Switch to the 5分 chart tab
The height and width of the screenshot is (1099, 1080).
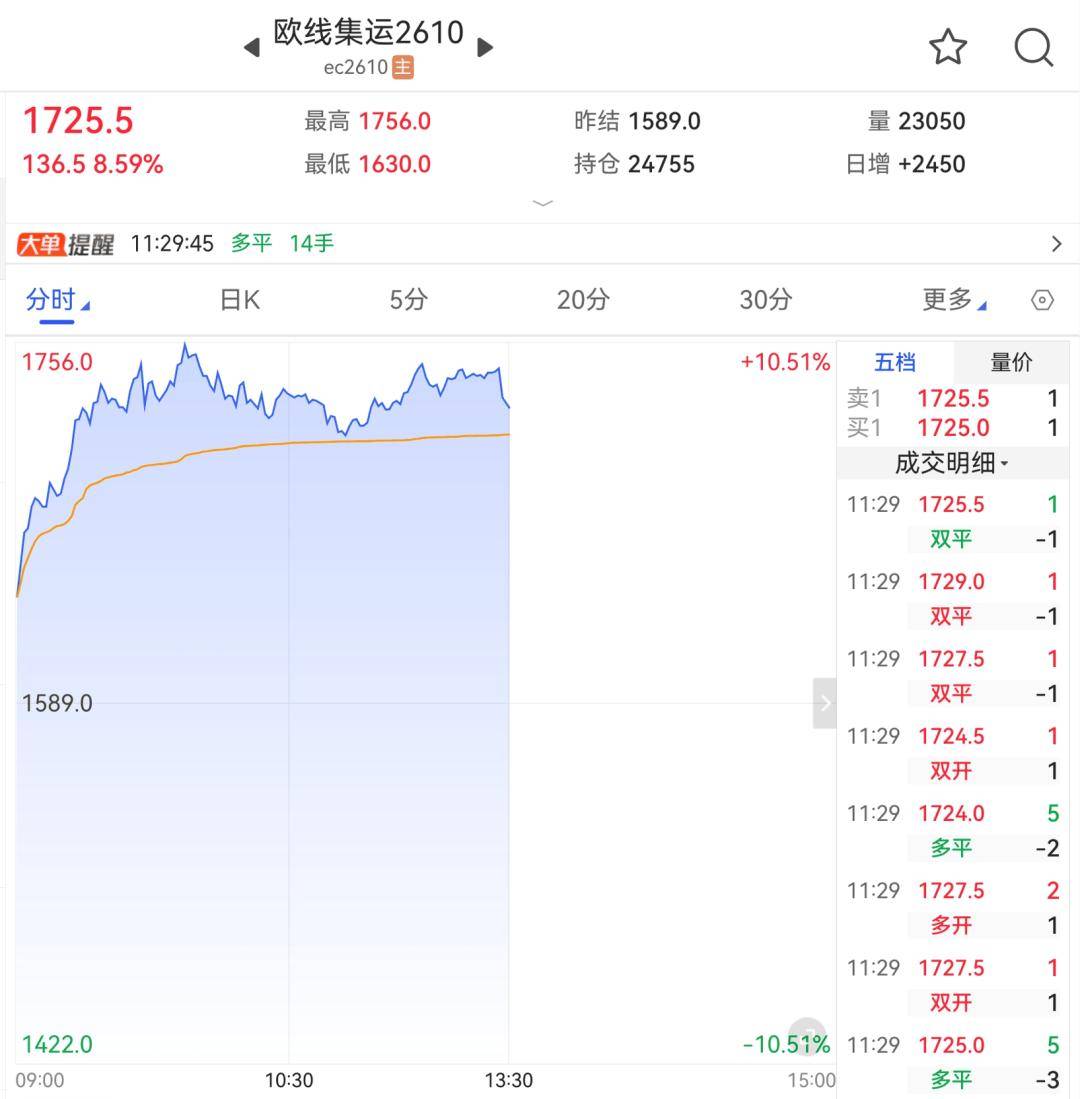tap(409, 300)
